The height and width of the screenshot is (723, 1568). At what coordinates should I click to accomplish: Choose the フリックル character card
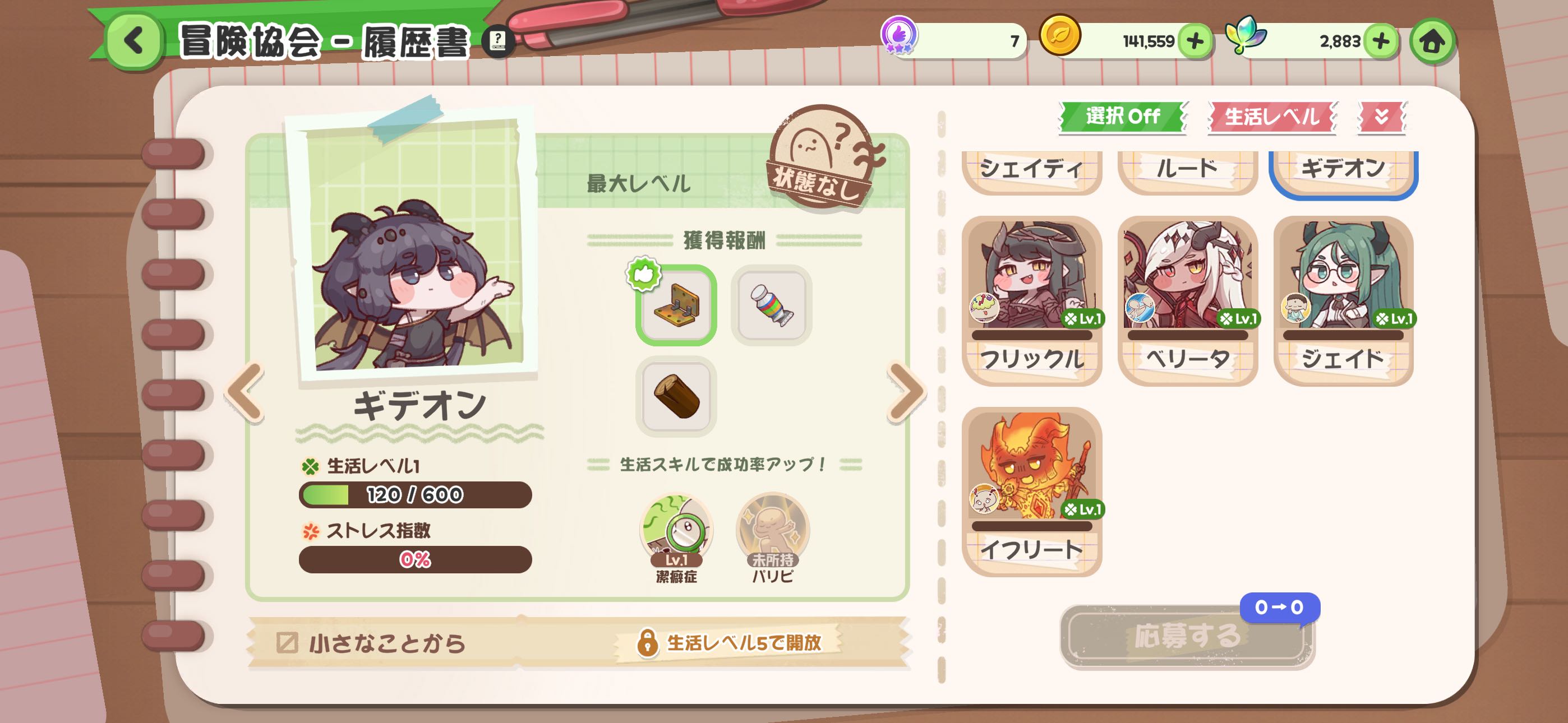coord(1031,299)
